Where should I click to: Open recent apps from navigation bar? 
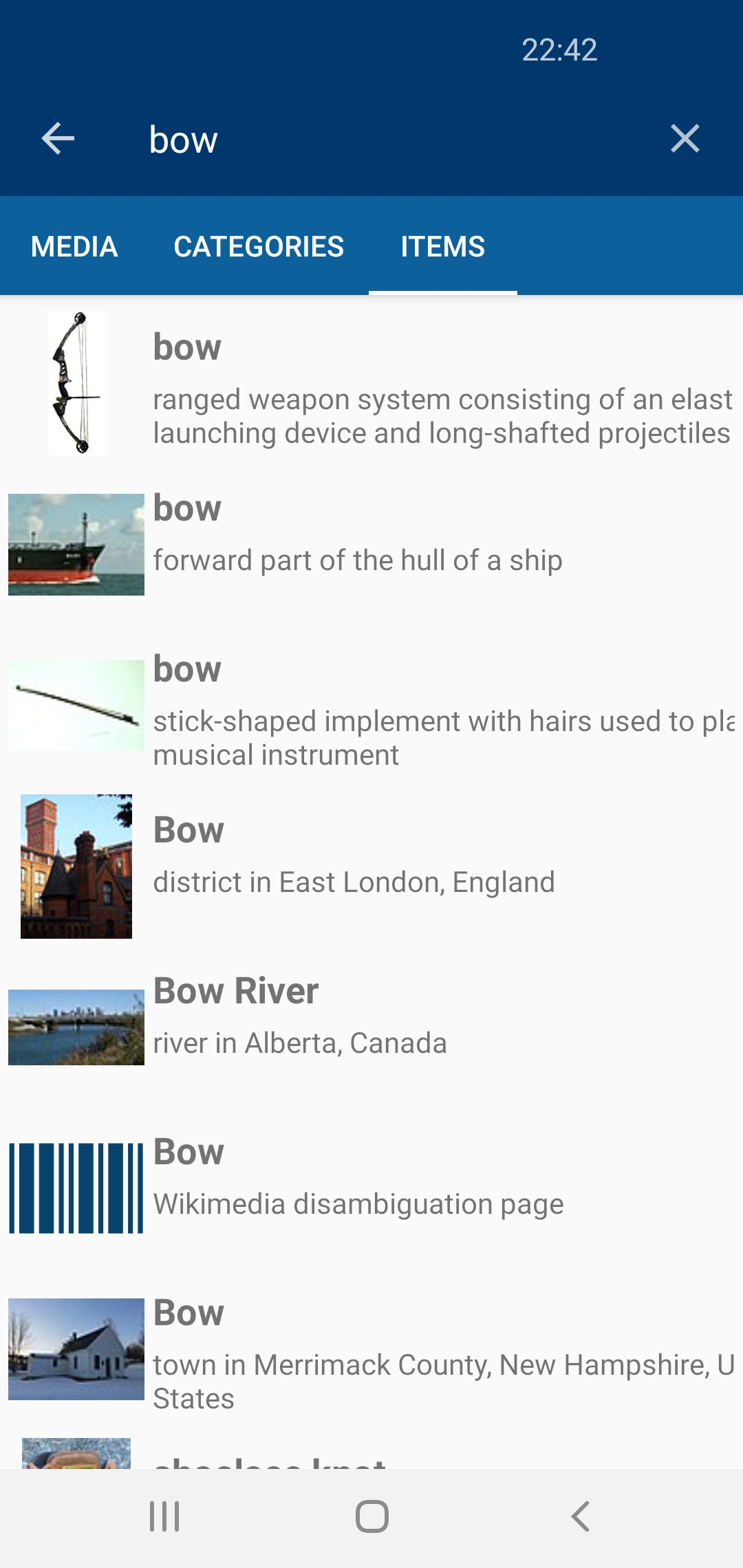(x=164, y=1516)
